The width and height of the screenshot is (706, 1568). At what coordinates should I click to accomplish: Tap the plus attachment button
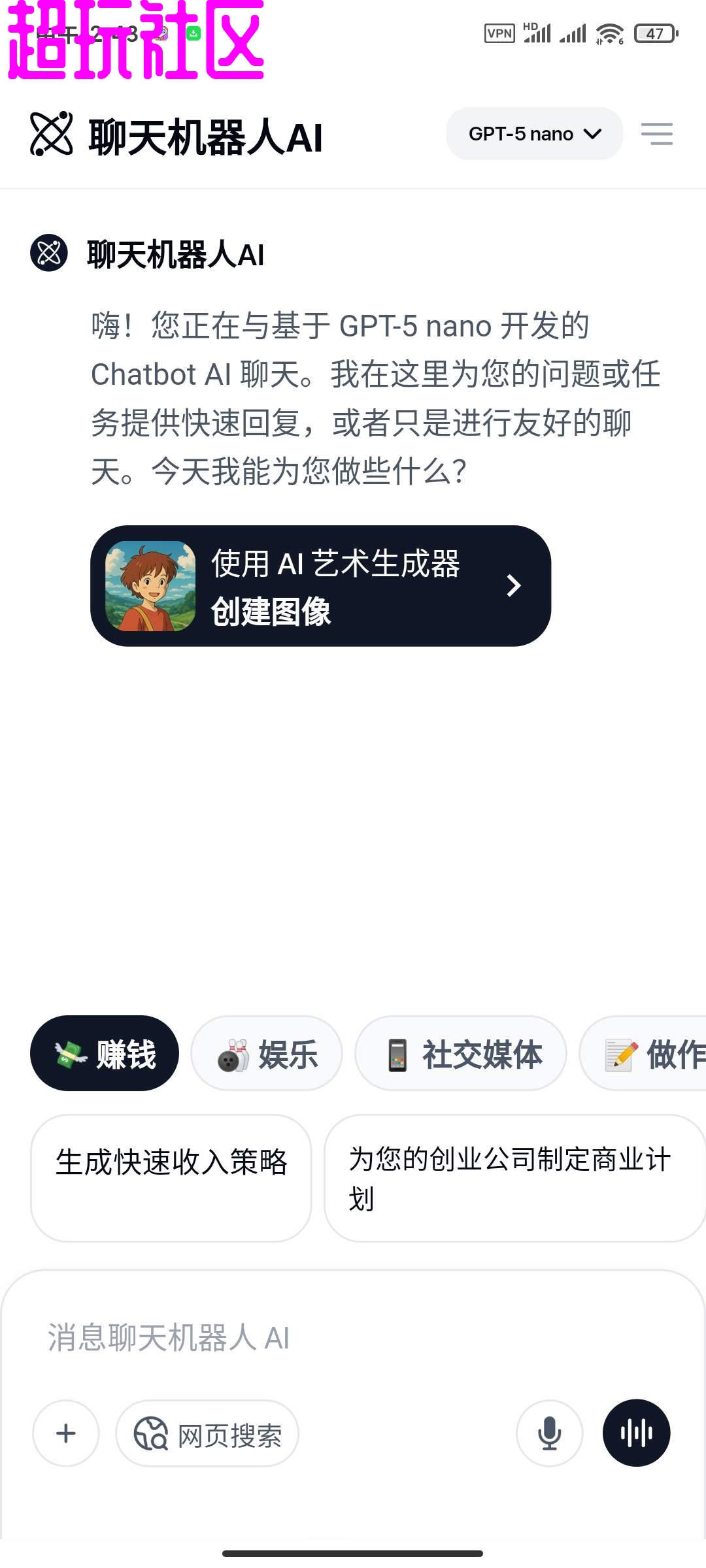66,1433
